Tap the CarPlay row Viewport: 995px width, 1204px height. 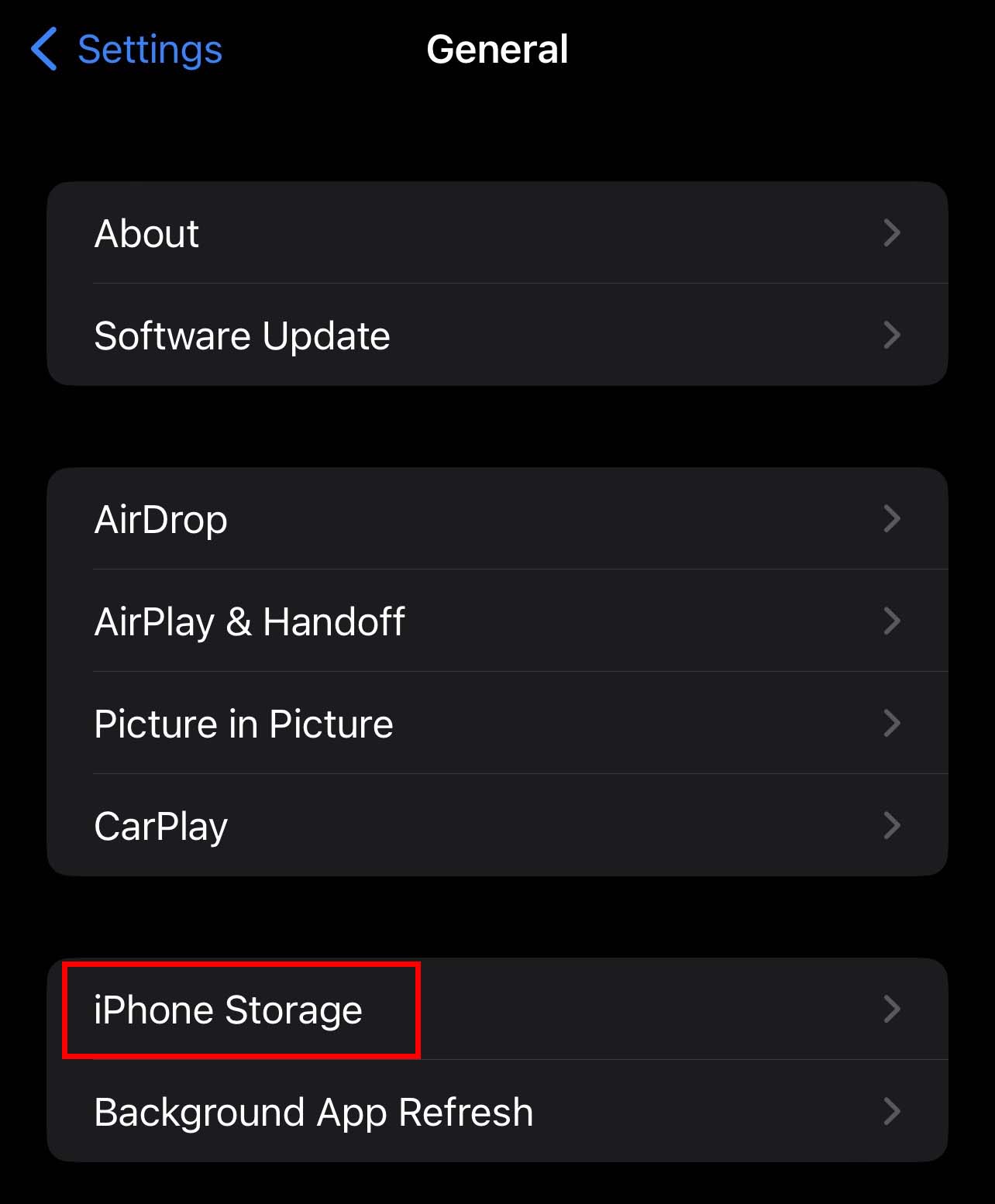(x=496, y=826)
